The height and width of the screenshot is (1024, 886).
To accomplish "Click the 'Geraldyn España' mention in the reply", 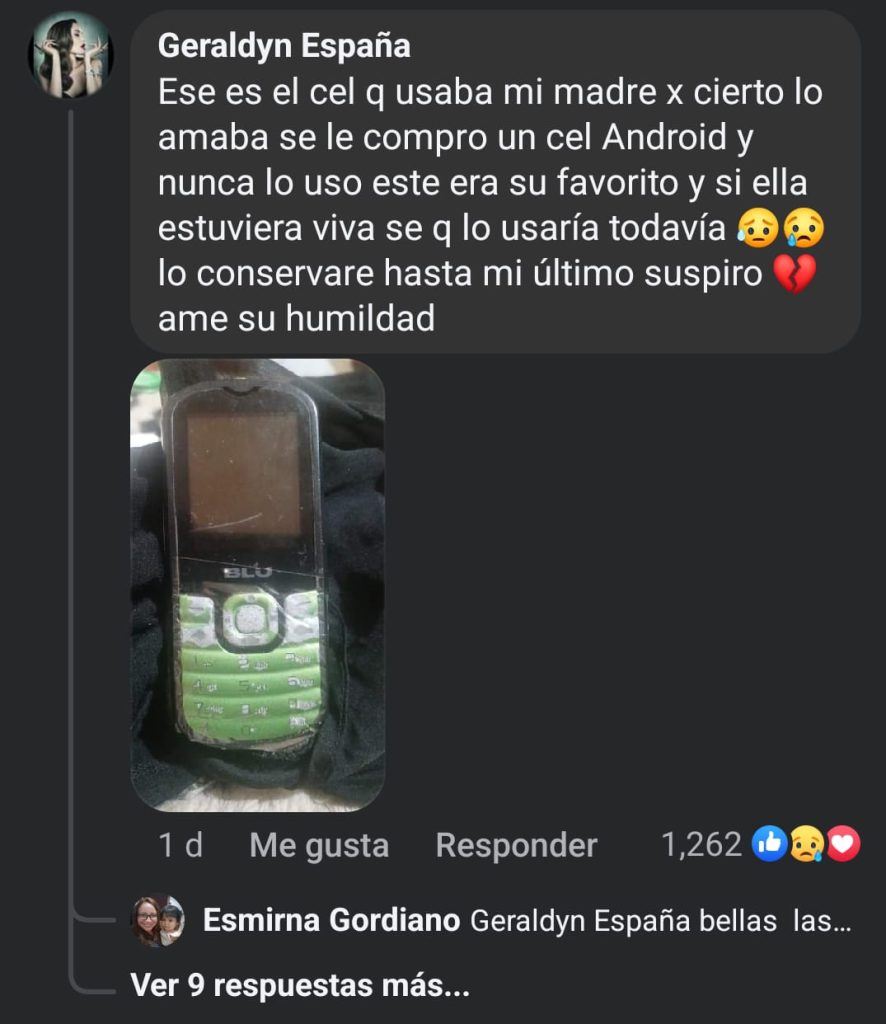I will (x=581, y=917).
